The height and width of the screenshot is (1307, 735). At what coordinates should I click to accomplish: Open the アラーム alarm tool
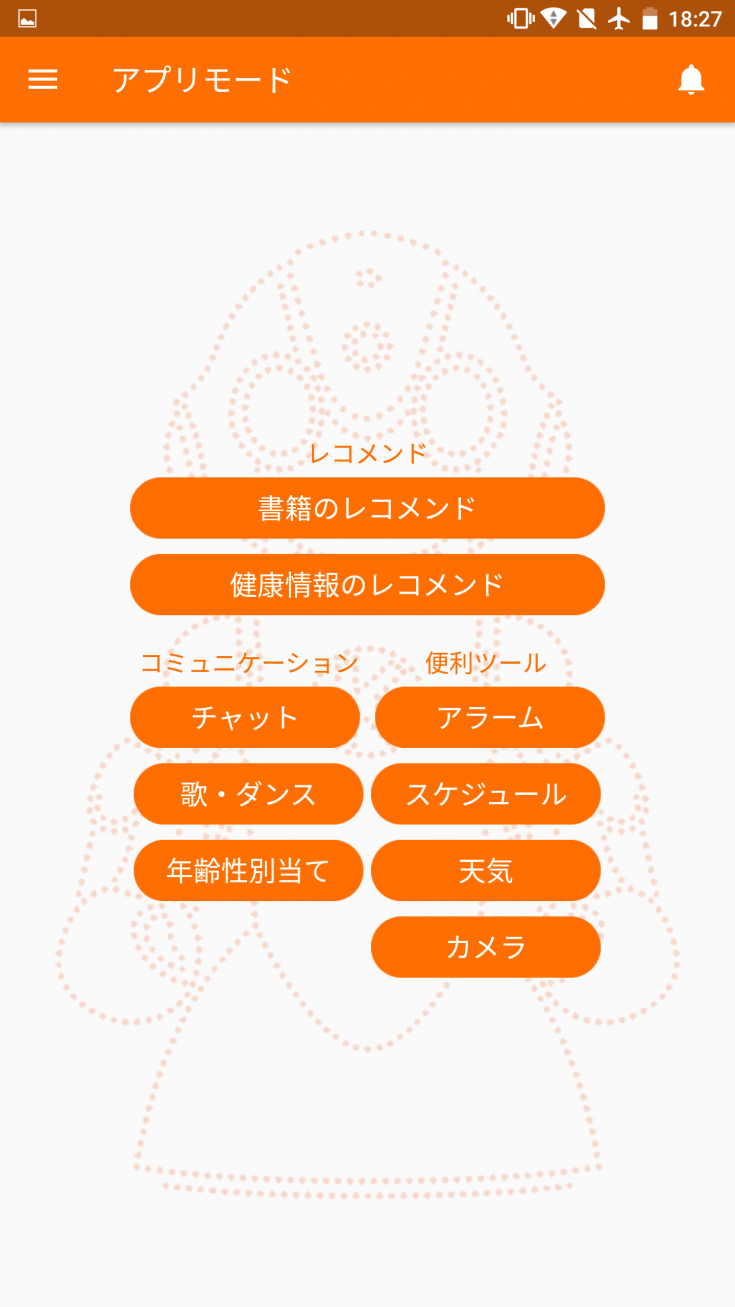click(490, 717)
